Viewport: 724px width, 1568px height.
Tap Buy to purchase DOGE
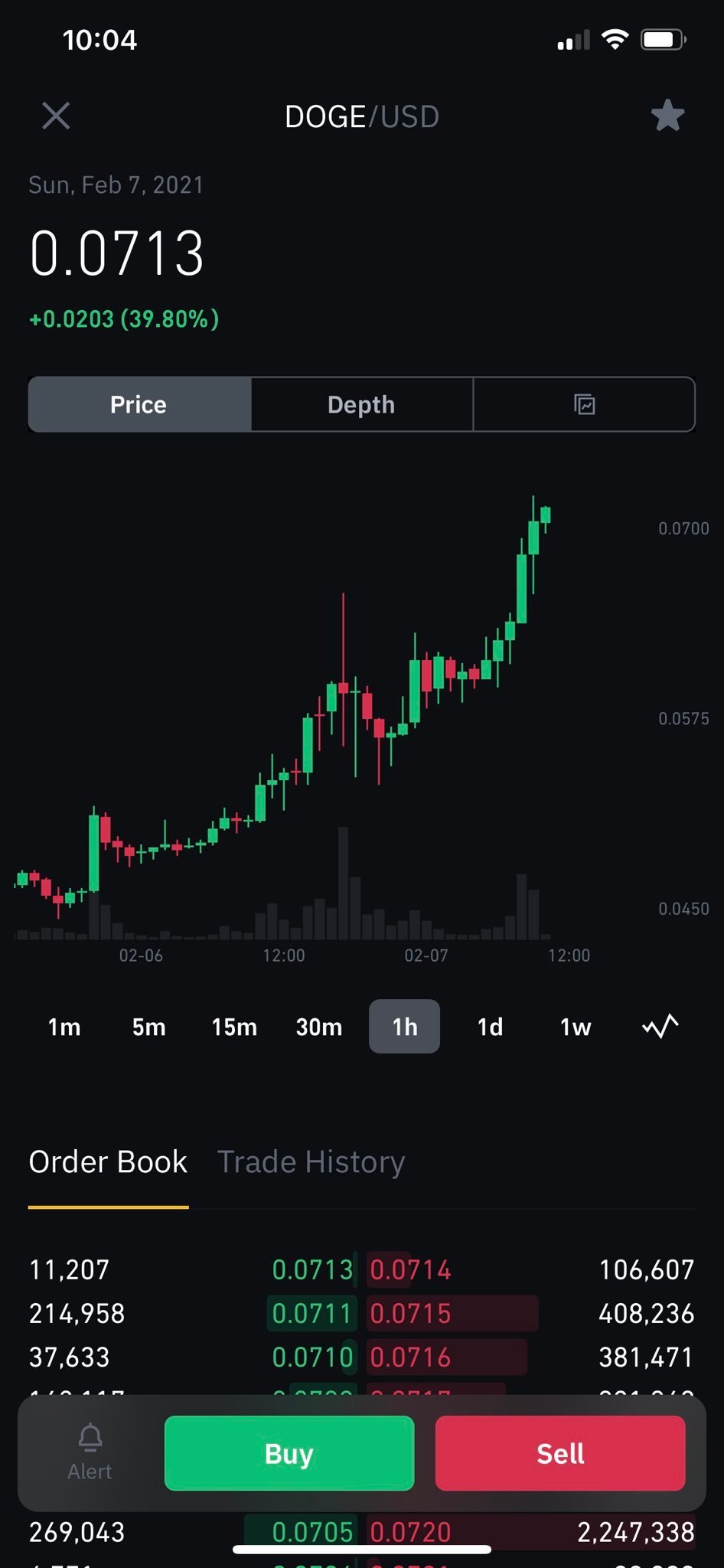289,1453
